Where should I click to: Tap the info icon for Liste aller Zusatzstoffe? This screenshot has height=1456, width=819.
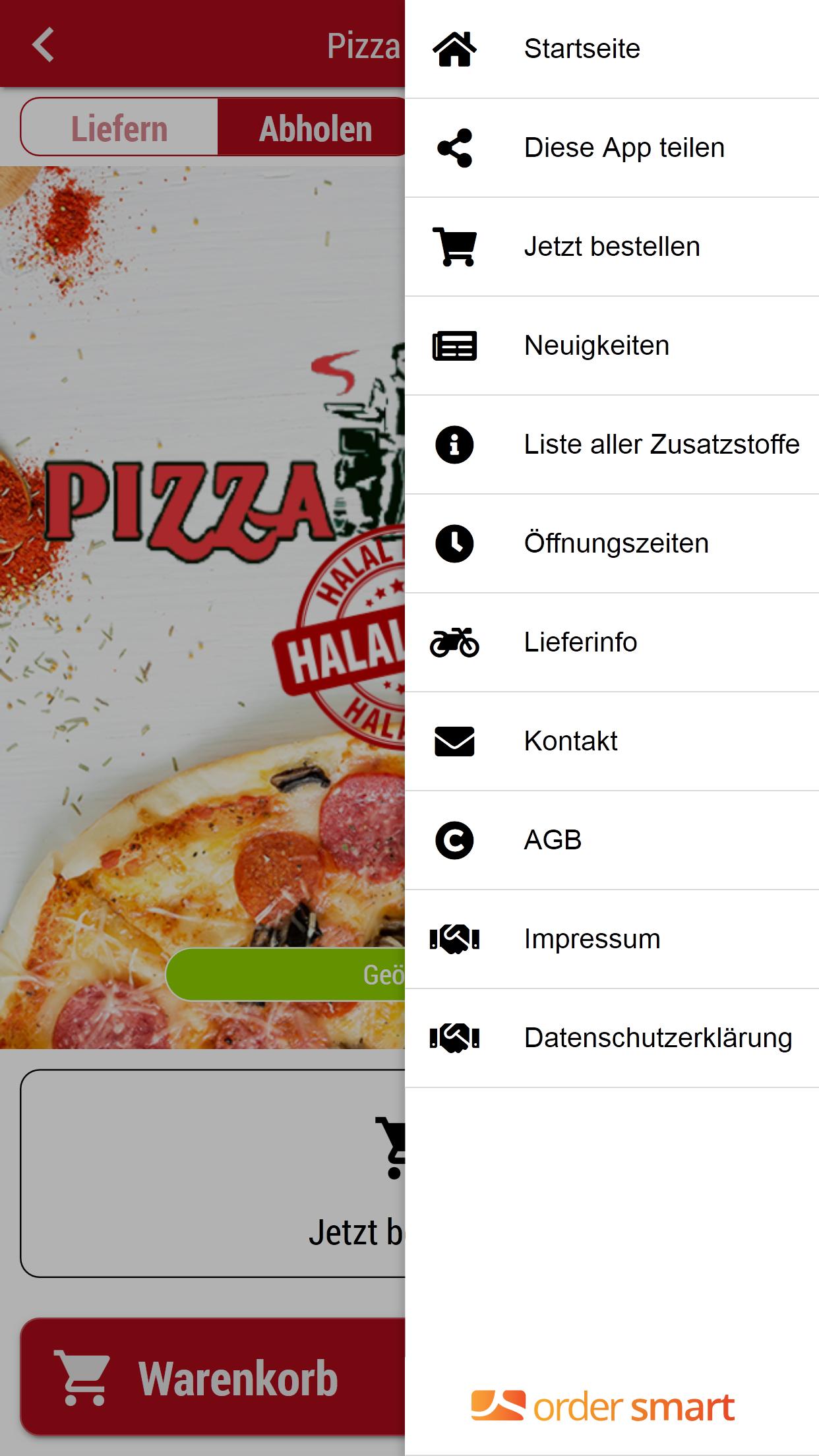pos(455,444)
